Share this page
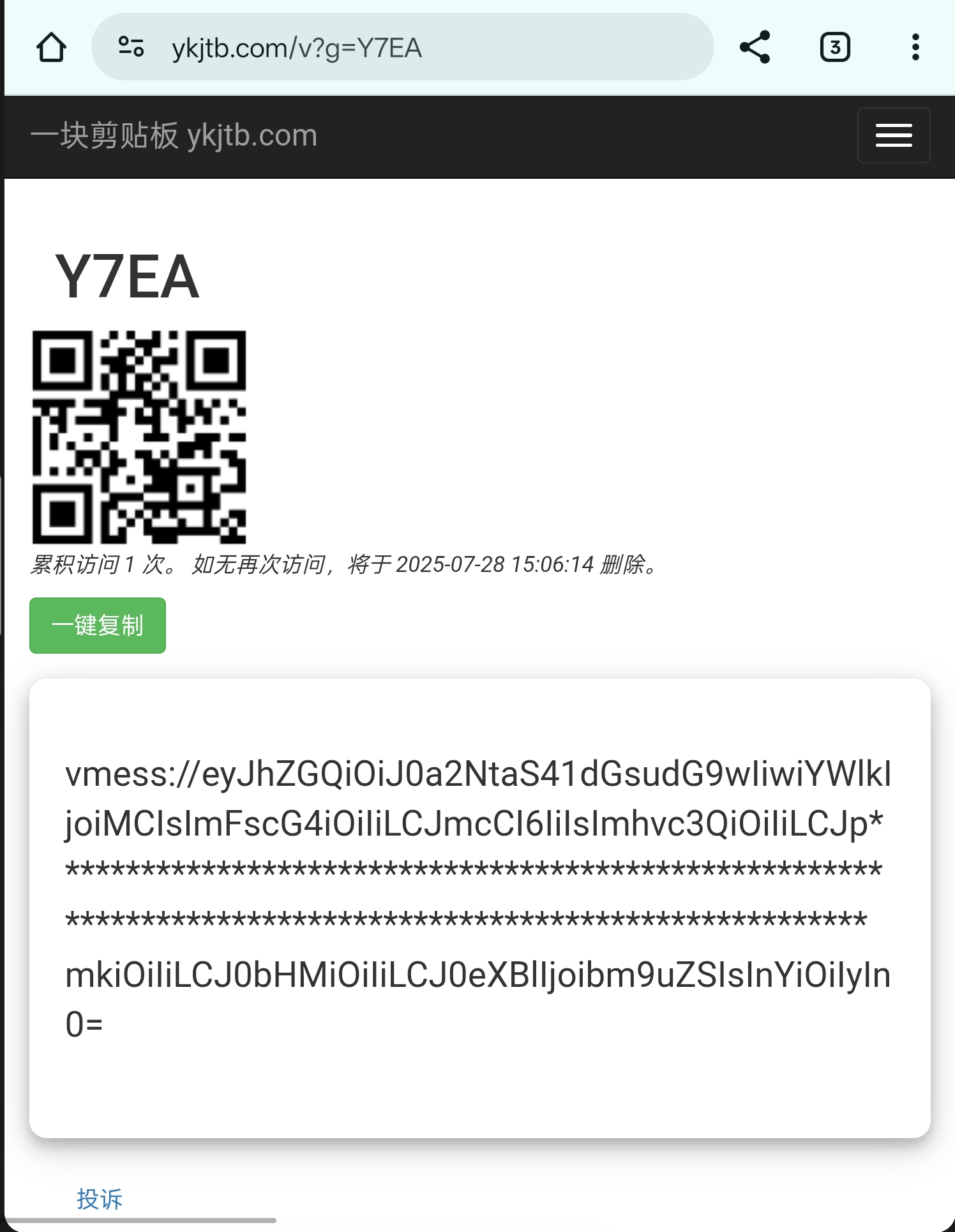 (755, 48)
